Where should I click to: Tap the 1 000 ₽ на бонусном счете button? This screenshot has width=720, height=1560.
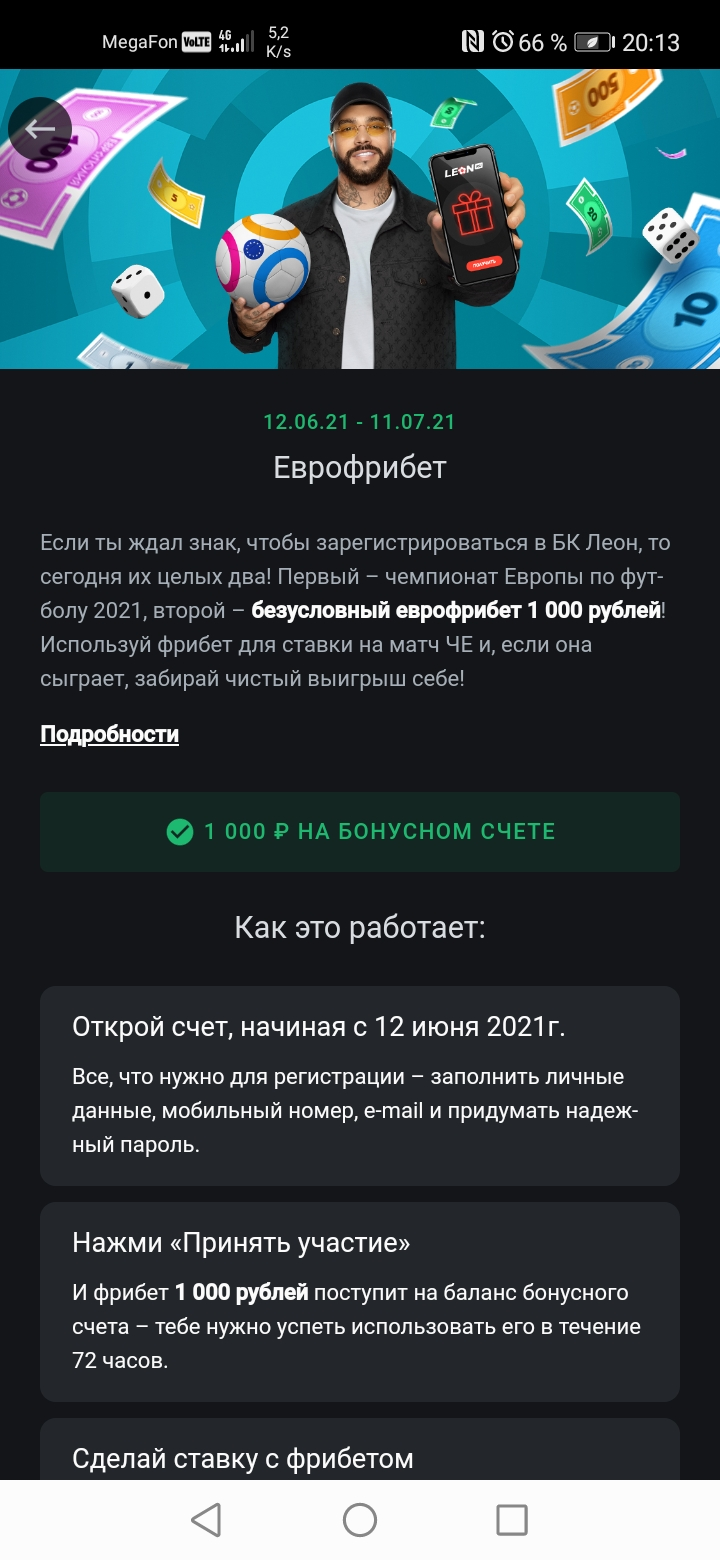[360, 832]
